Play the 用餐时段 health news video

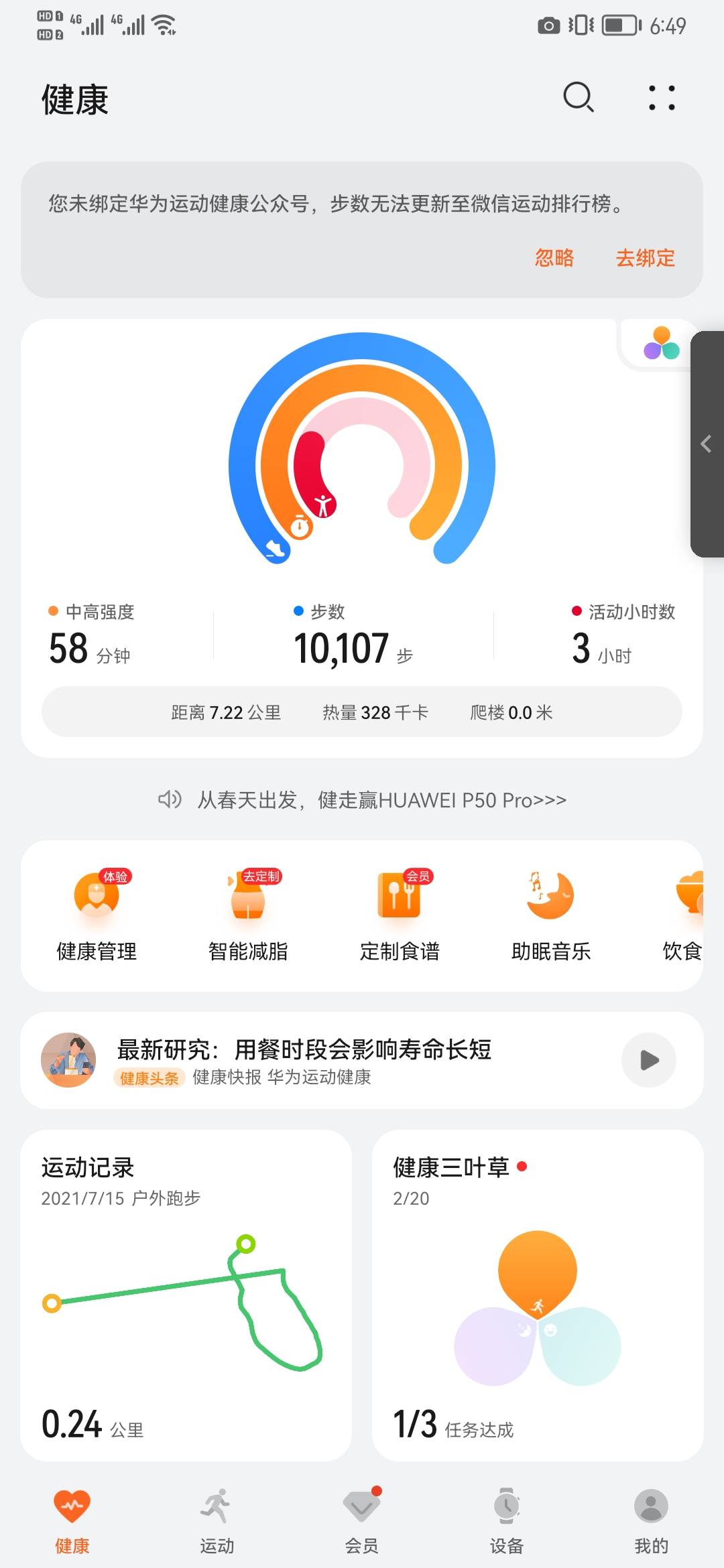(x=648, y=1060)
